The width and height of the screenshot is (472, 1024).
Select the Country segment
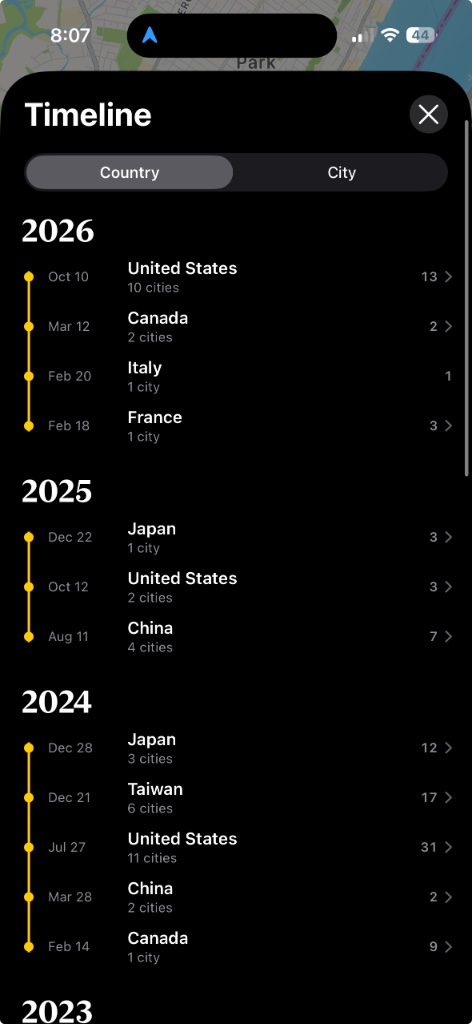pos(129,172)
